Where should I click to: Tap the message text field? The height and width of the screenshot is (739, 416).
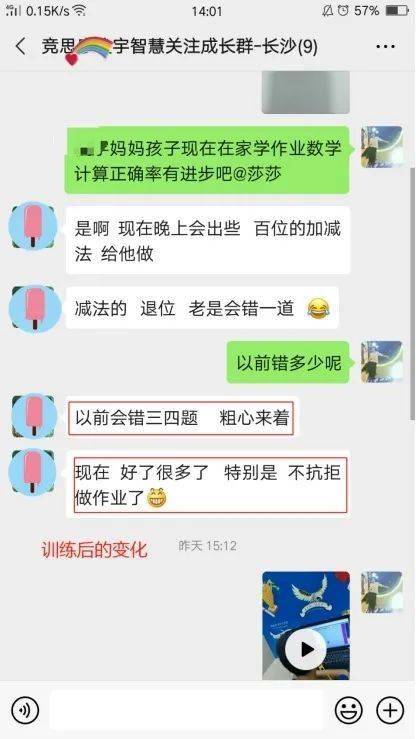pyautogui.click(x=187, y=710)
